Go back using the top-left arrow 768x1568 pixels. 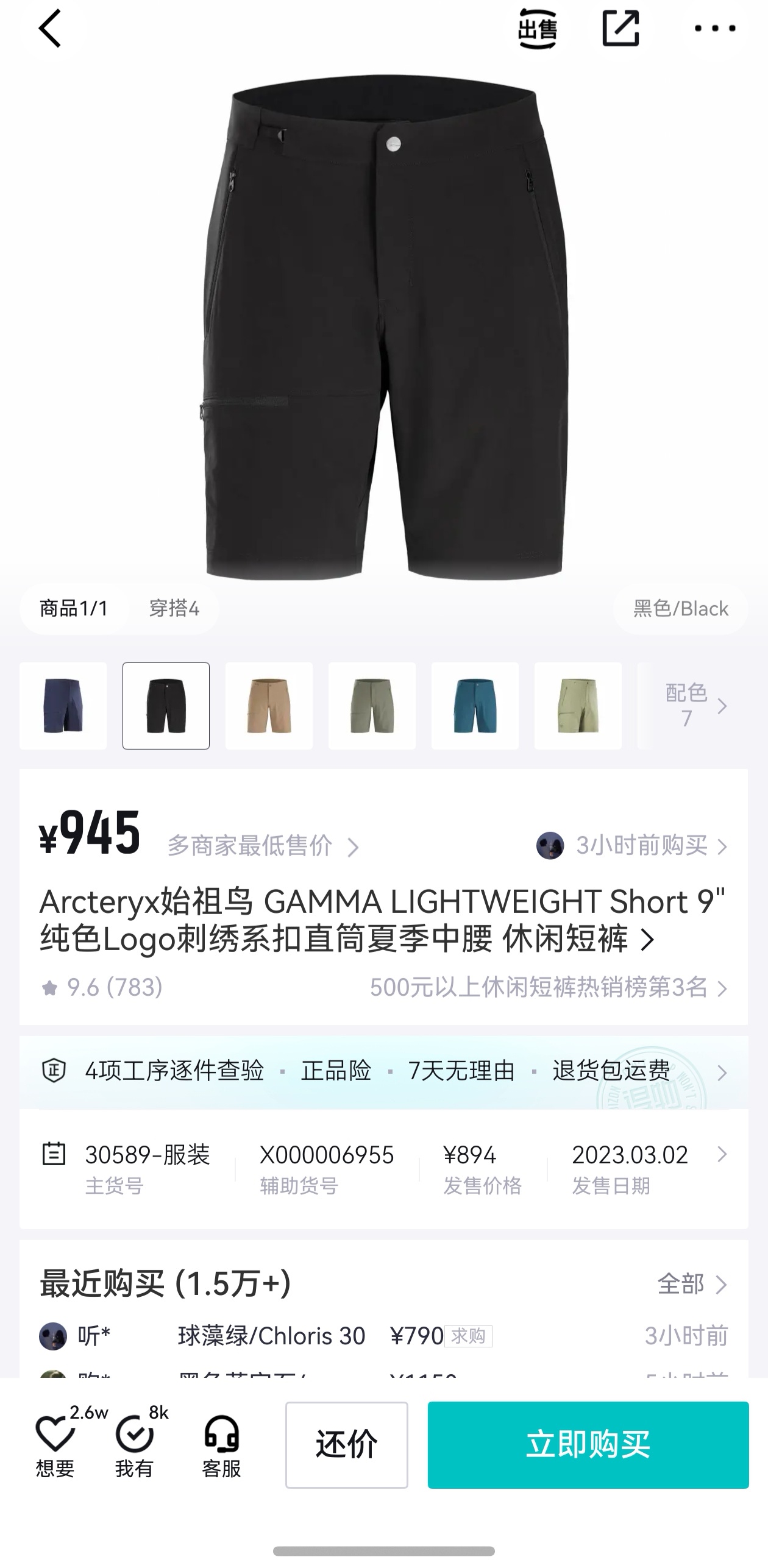(50, 28)
